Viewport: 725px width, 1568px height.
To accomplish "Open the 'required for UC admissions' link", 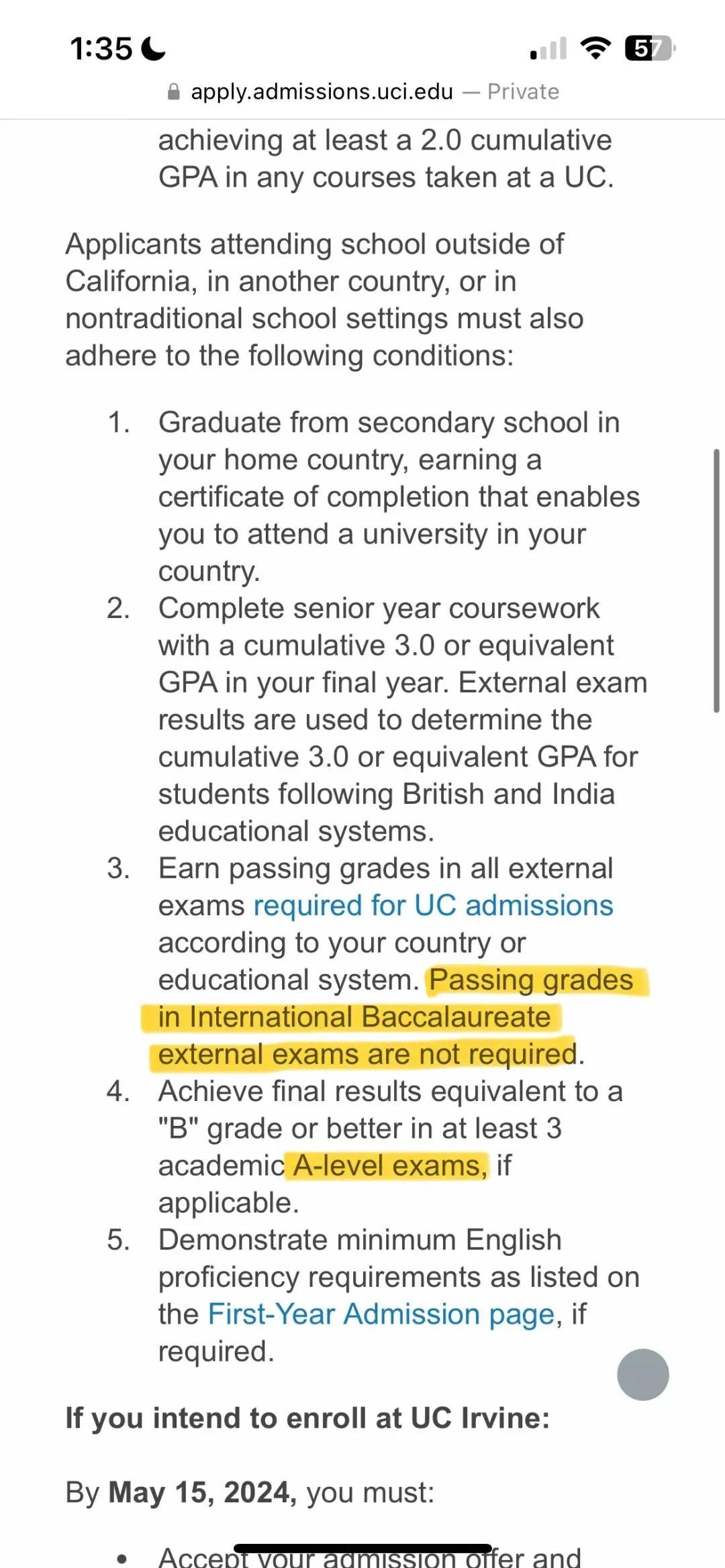I will pos(433,906).
